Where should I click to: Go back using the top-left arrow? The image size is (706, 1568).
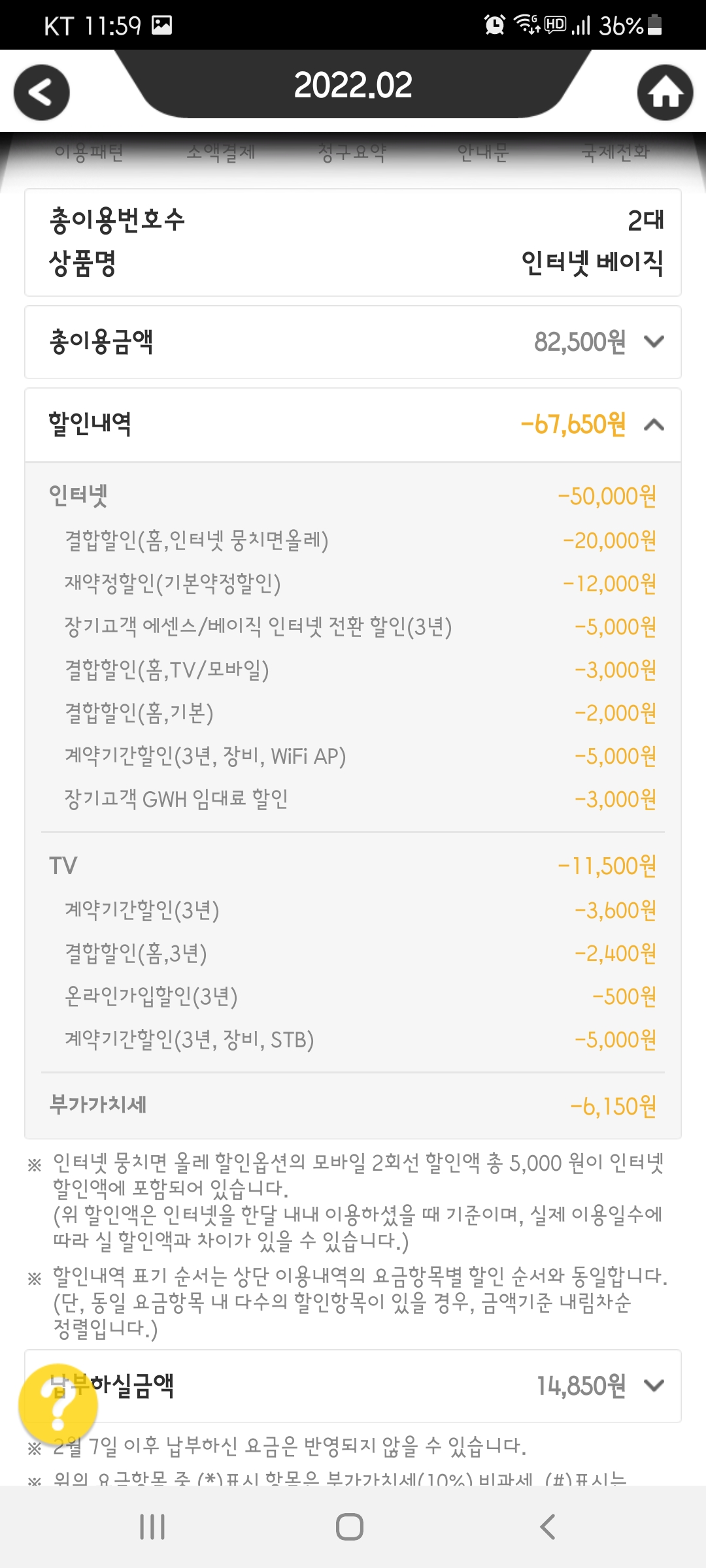[x=41, y=93]
